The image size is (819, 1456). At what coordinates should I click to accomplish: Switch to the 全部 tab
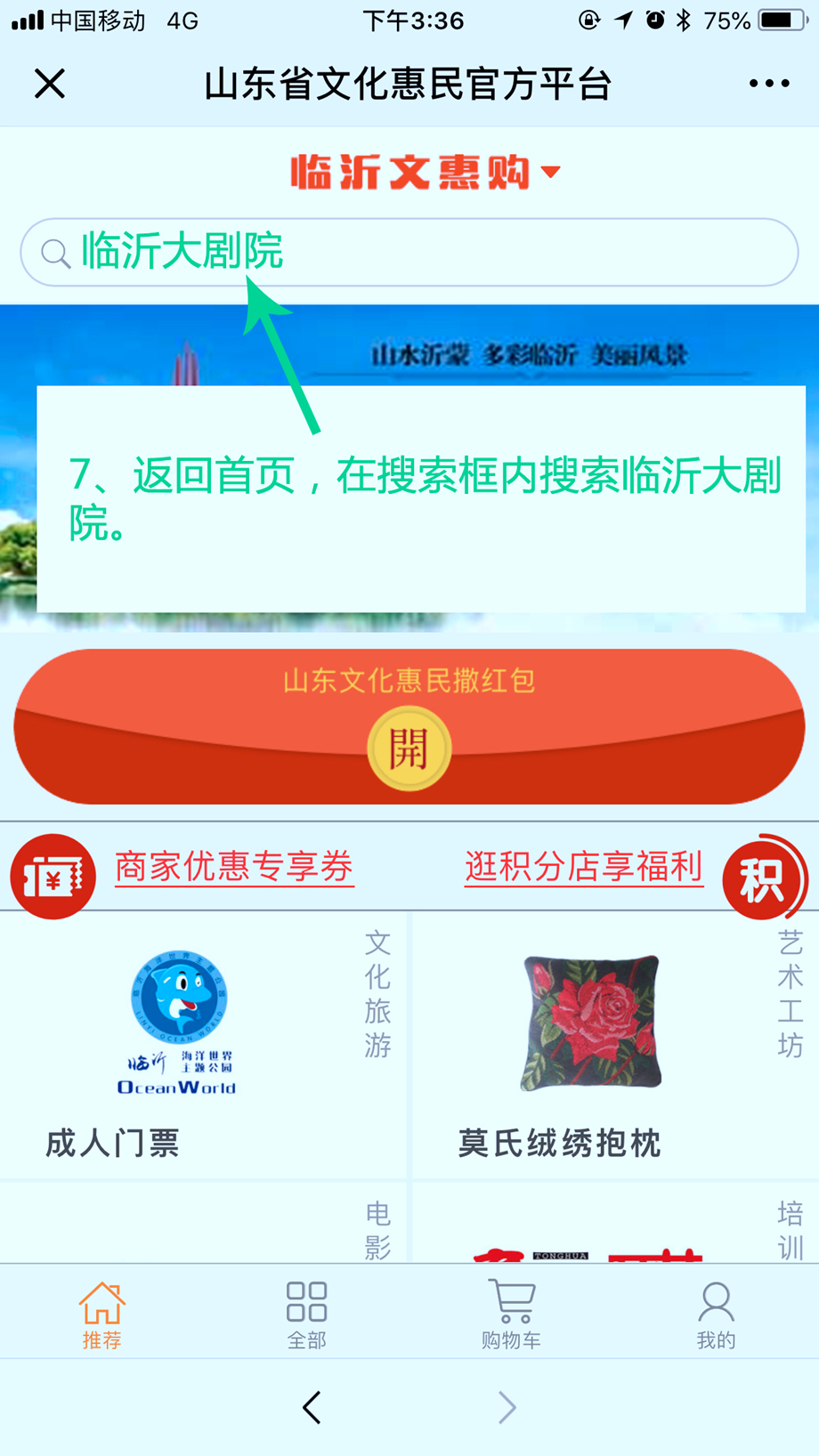coord(306,1314)
